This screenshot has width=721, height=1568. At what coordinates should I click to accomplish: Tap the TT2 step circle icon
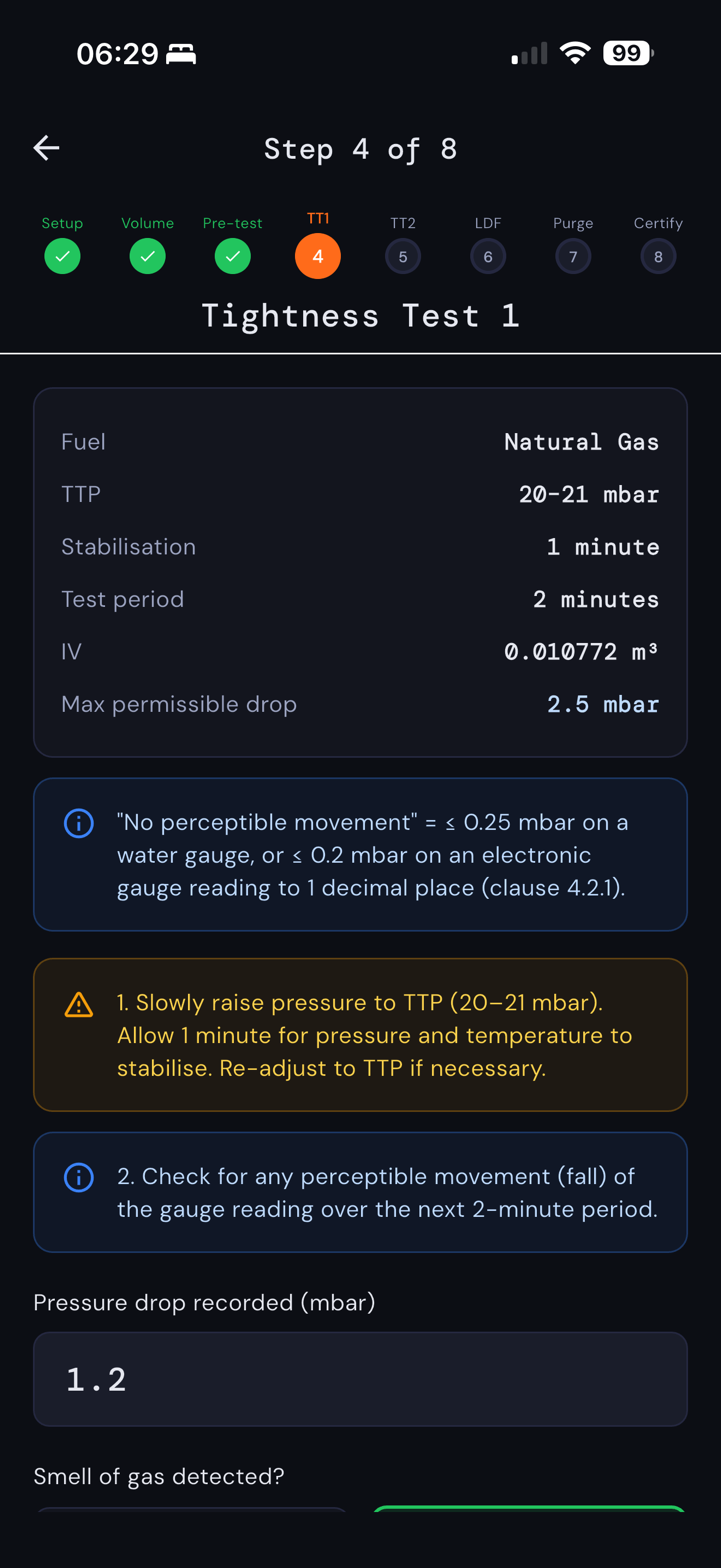click(x=403, y=256)
